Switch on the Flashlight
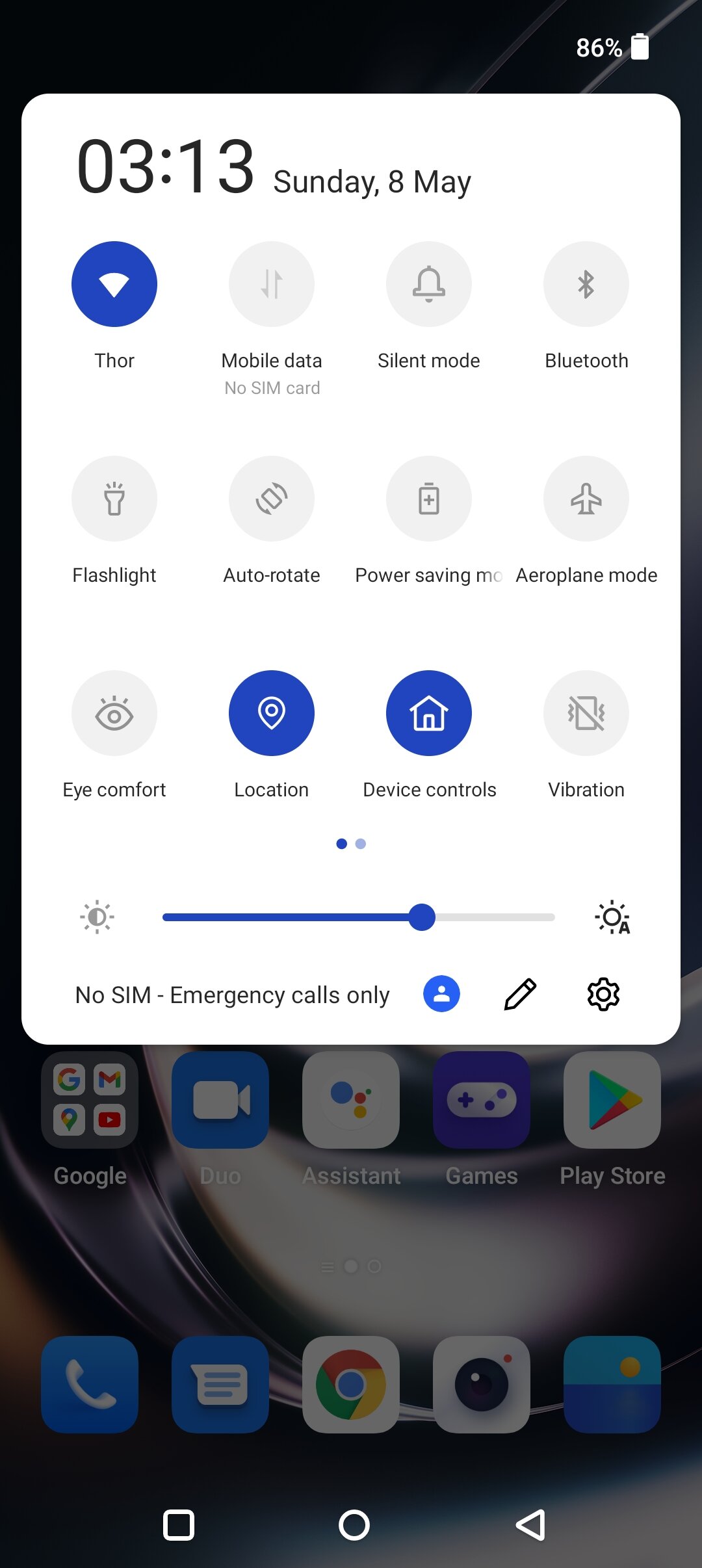This screenshot has height=1568, width=702. point(114,499)
